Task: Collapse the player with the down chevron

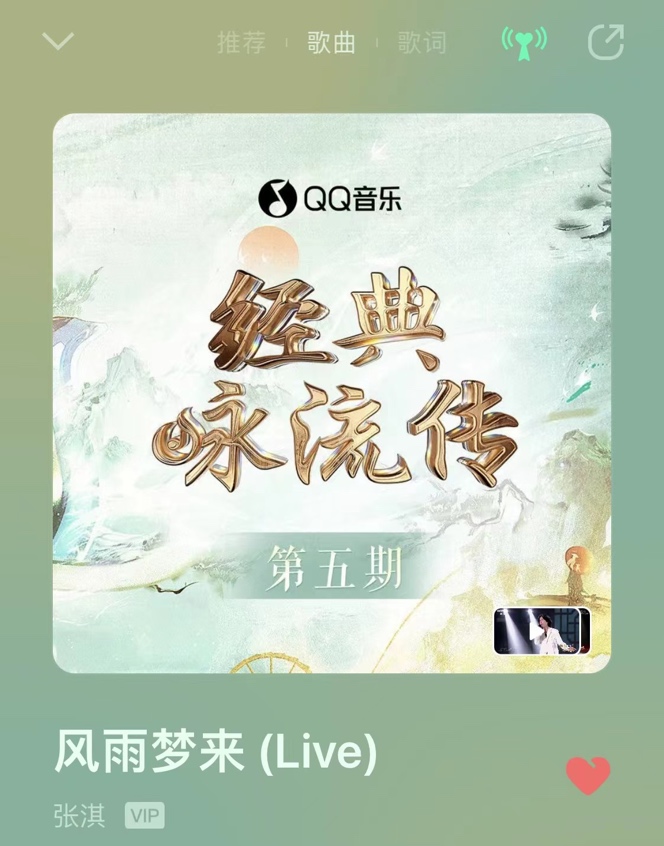Action: point(58,42)
